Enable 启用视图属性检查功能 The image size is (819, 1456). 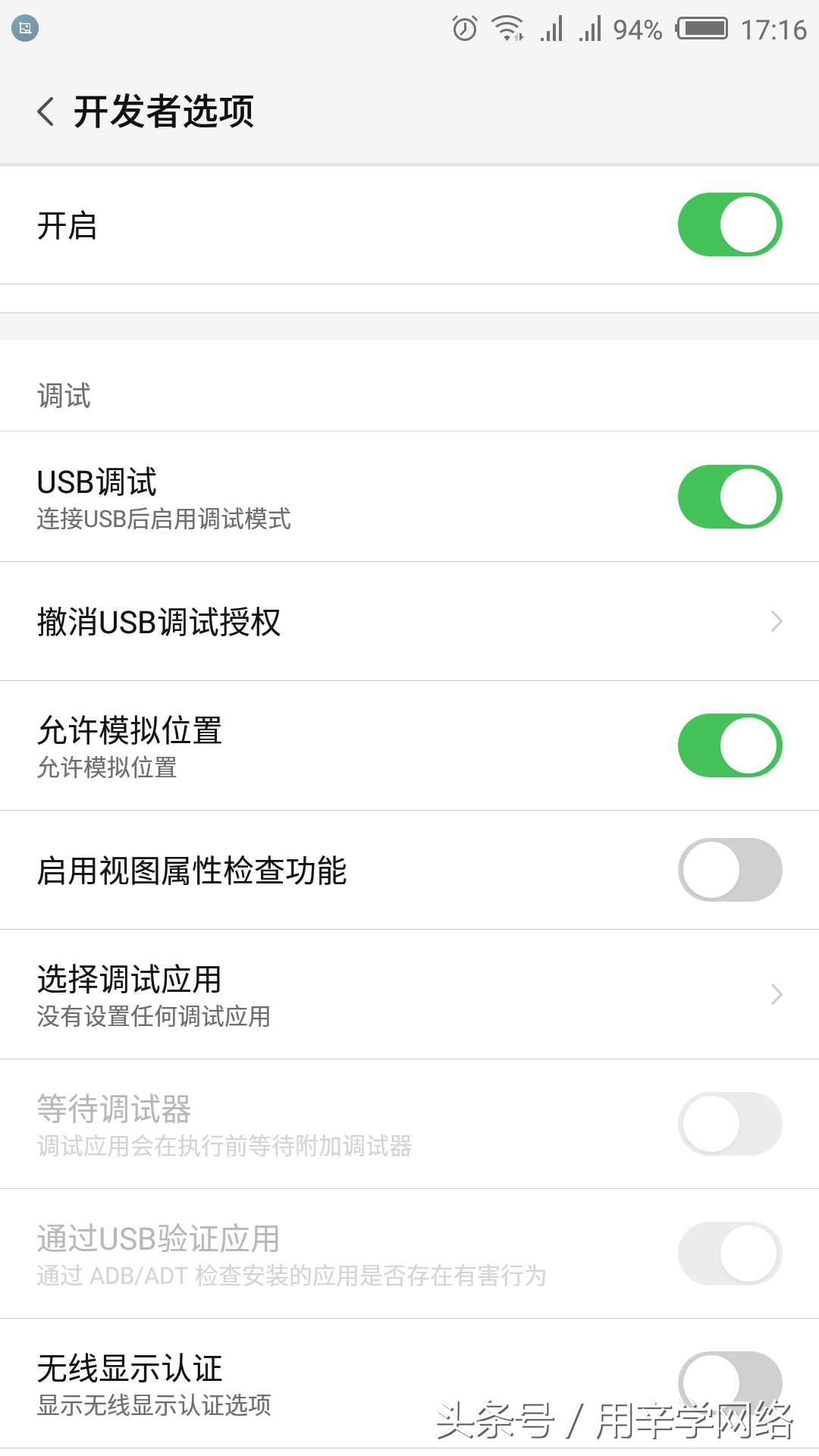[x=730, y=870]
